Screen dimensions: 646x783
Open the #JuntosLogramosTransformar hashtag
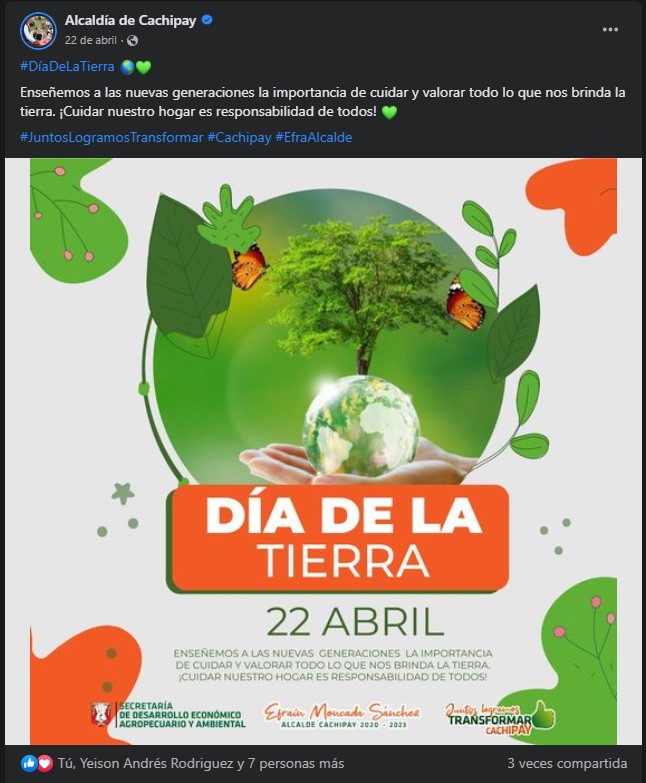pyautogui.click(x=111, y=137)
